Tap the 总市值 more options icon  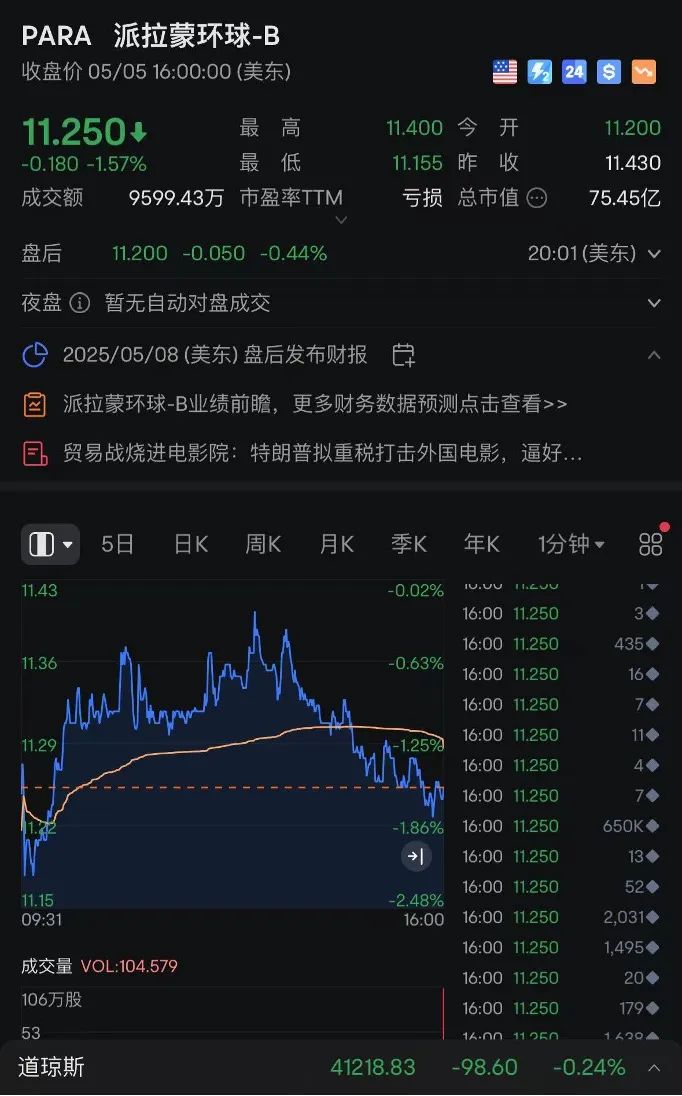coord(537,198)
